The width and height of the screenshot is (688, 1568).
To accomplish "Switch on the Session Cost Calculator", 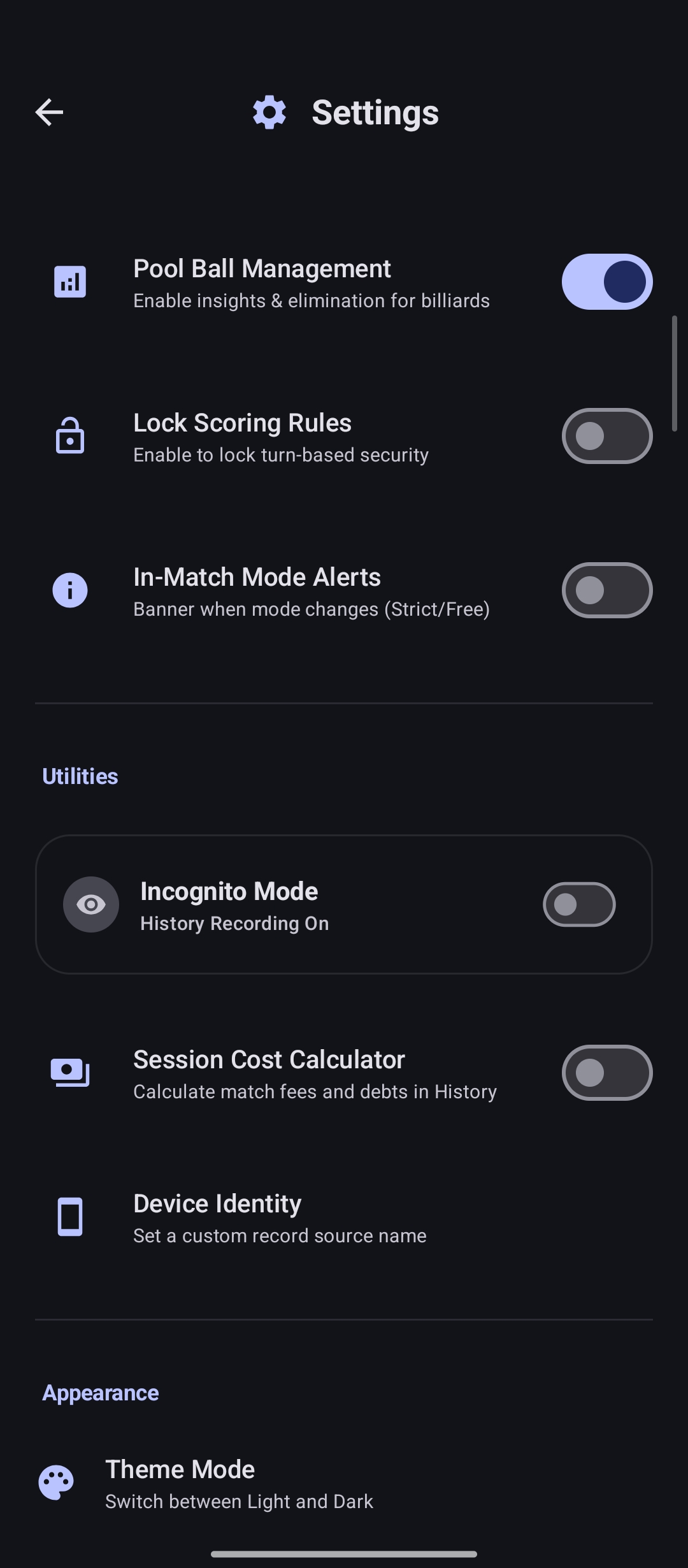I will tap(606, 1072).
